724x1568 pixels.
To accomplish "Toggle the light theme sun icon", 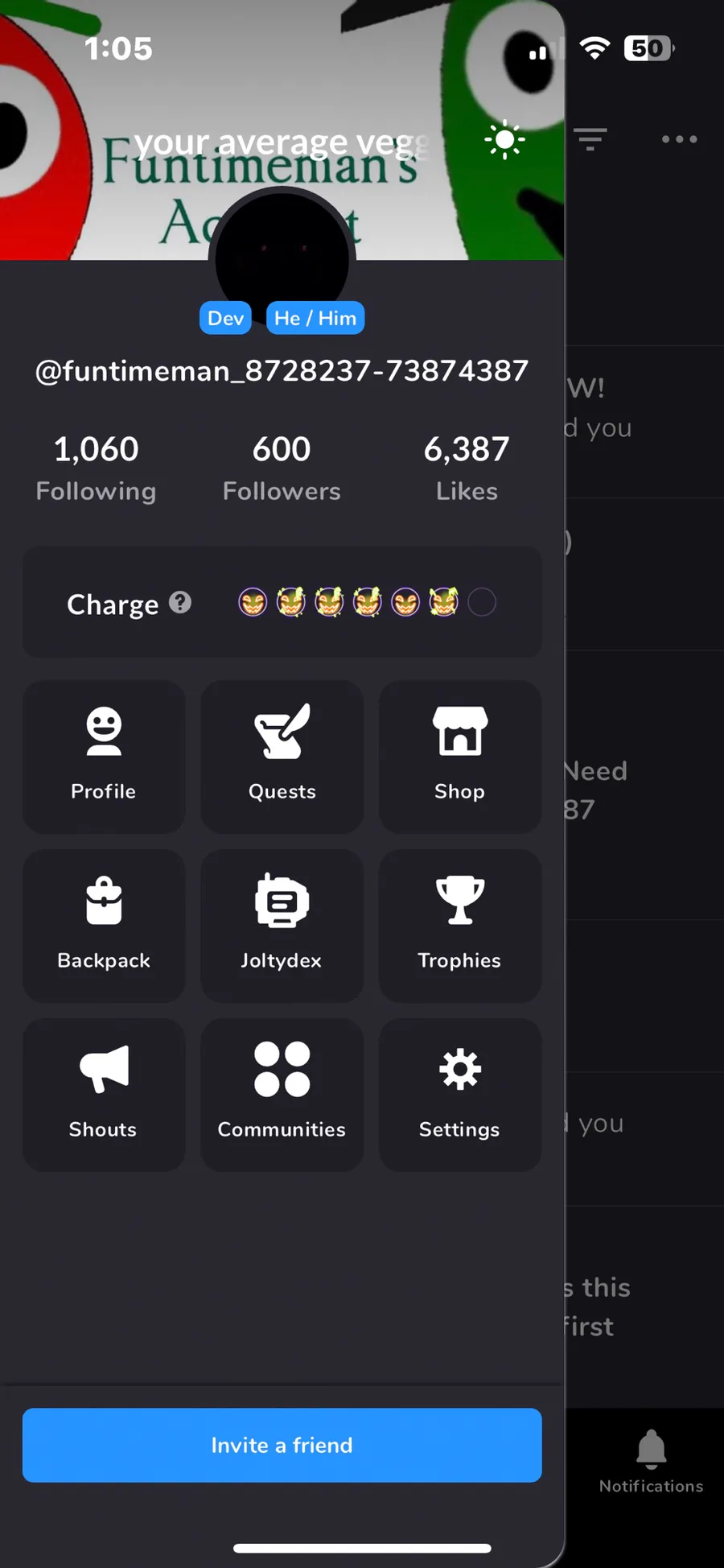I will pyautogui.click(x=504, y=141).
